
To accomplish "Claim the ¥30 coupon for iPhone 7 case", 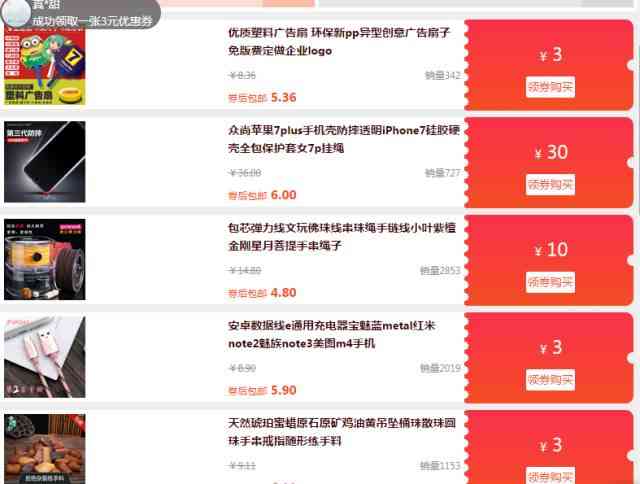I will [550, 185].
